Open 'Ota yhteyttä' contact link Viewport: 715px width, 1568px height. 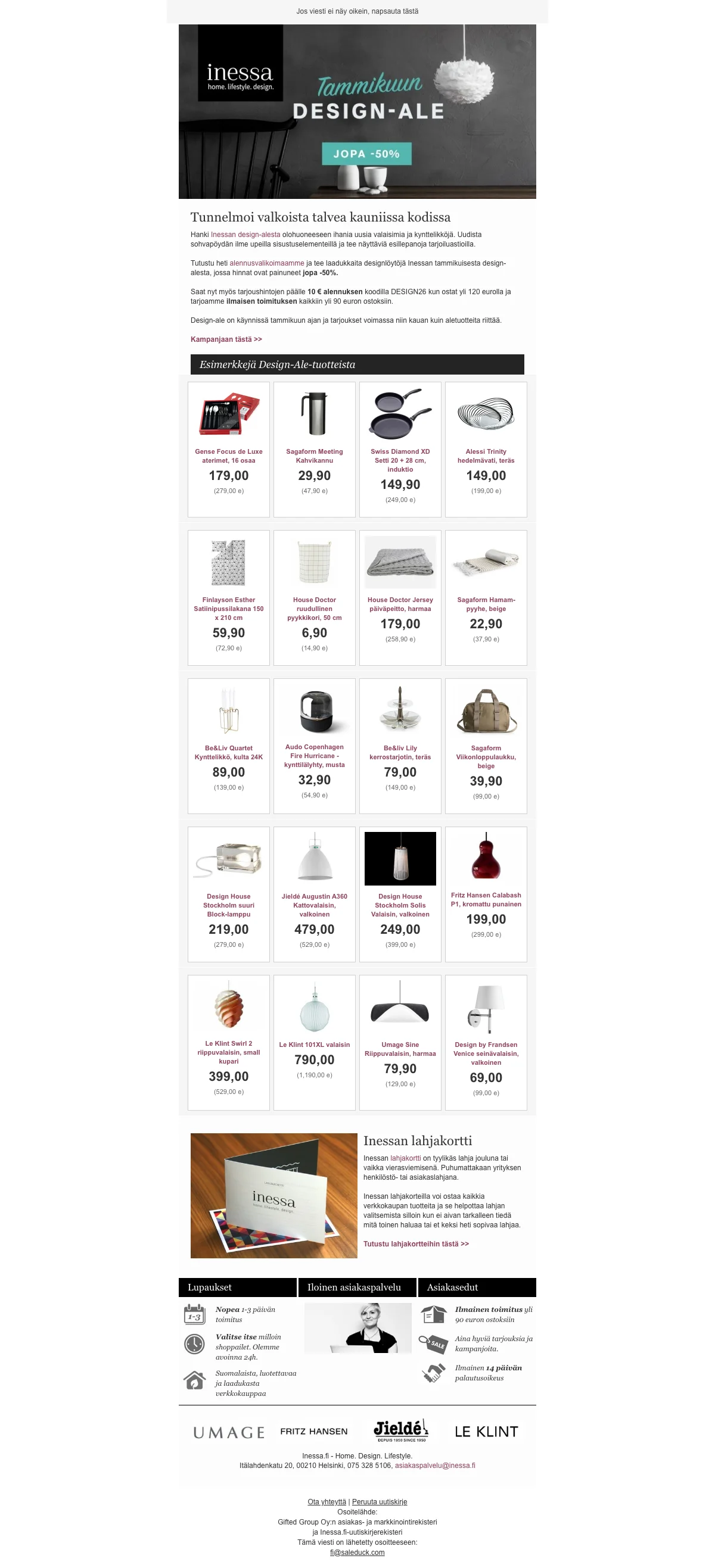tap(327, 1502)
